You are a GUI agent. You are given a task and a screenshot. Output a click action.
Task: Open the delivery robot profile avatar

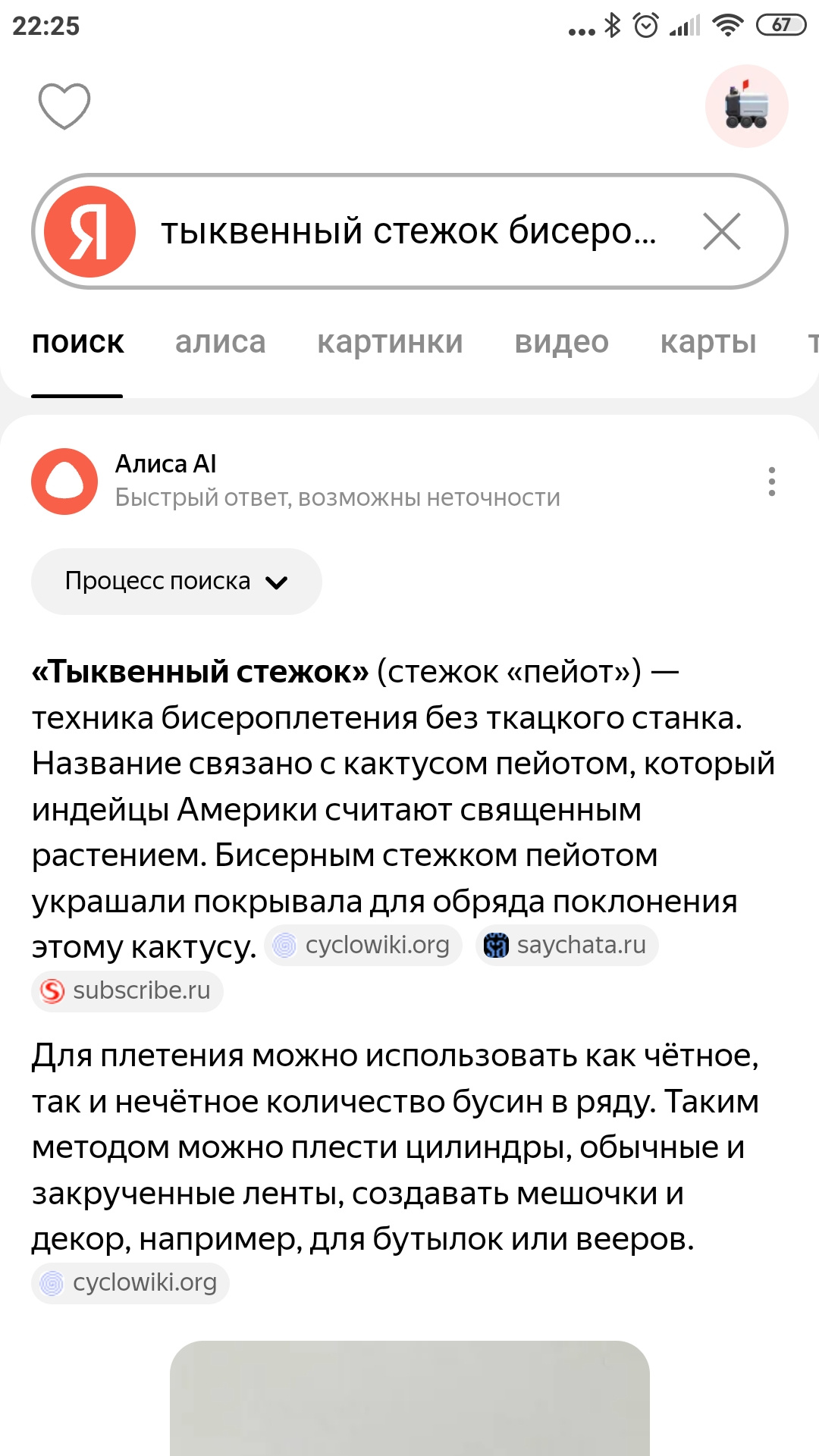click(746, 106)
